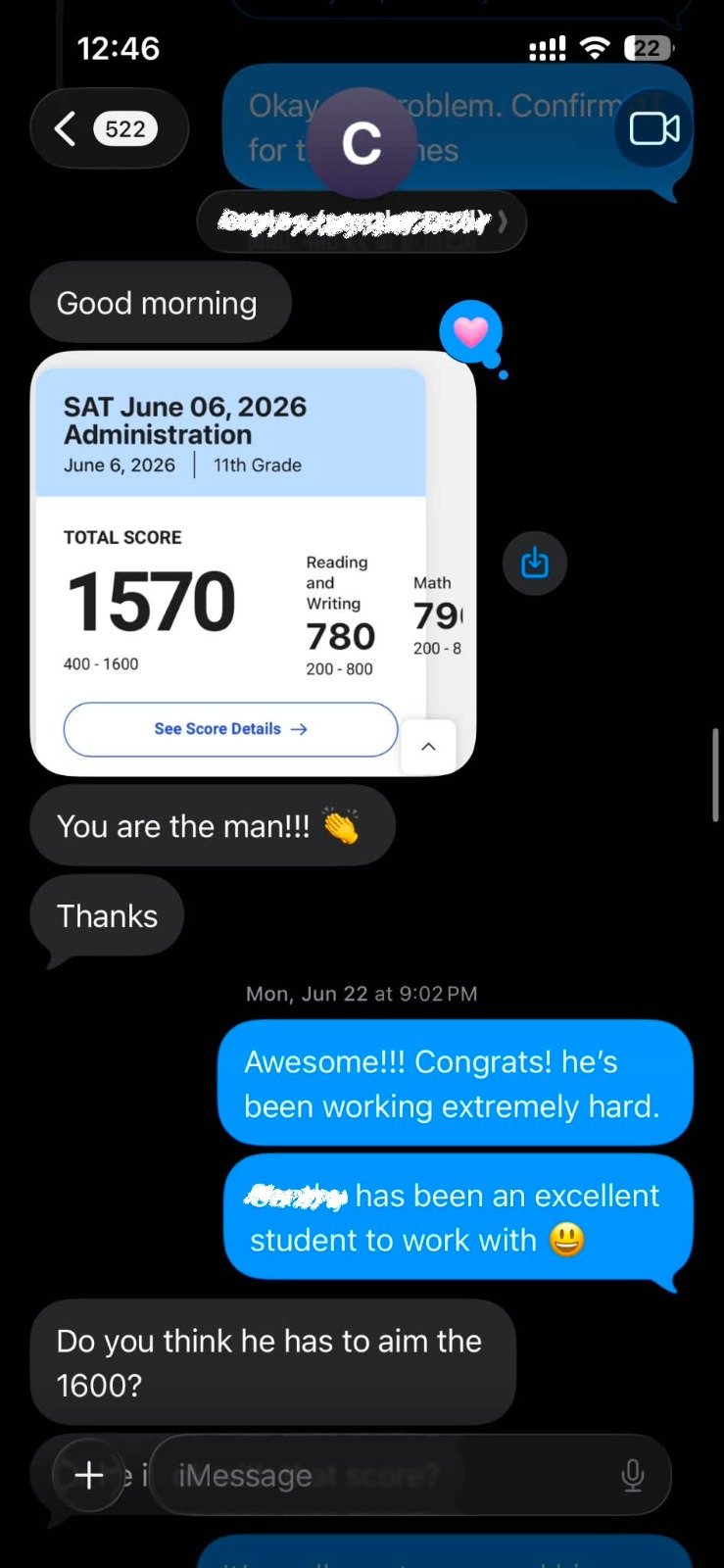
Task: Open contact details via the C avatar
Action: coord(362,143)
